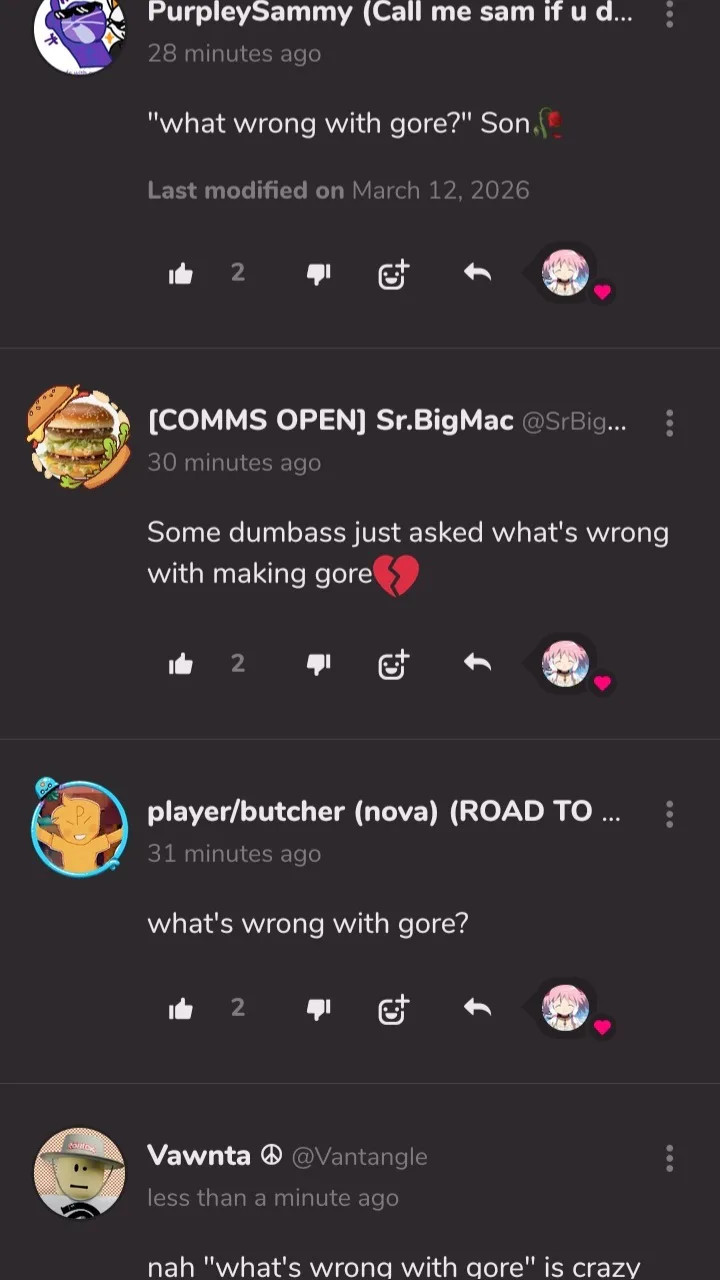
Task: Dislike player/butcher's comment
Action: point(318,1008)
